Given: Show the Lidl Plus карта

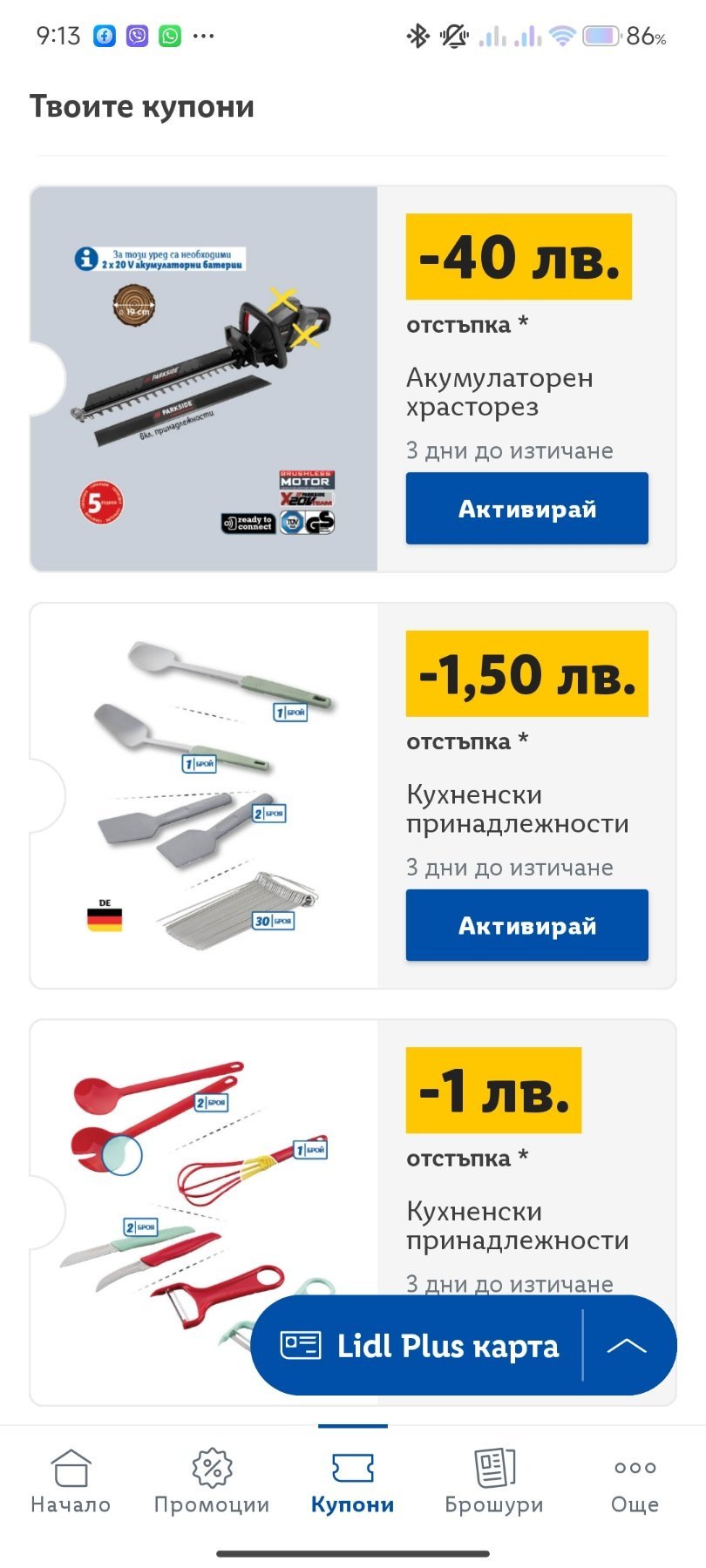Looking at the screenshot, I should tap(418, 1346).
